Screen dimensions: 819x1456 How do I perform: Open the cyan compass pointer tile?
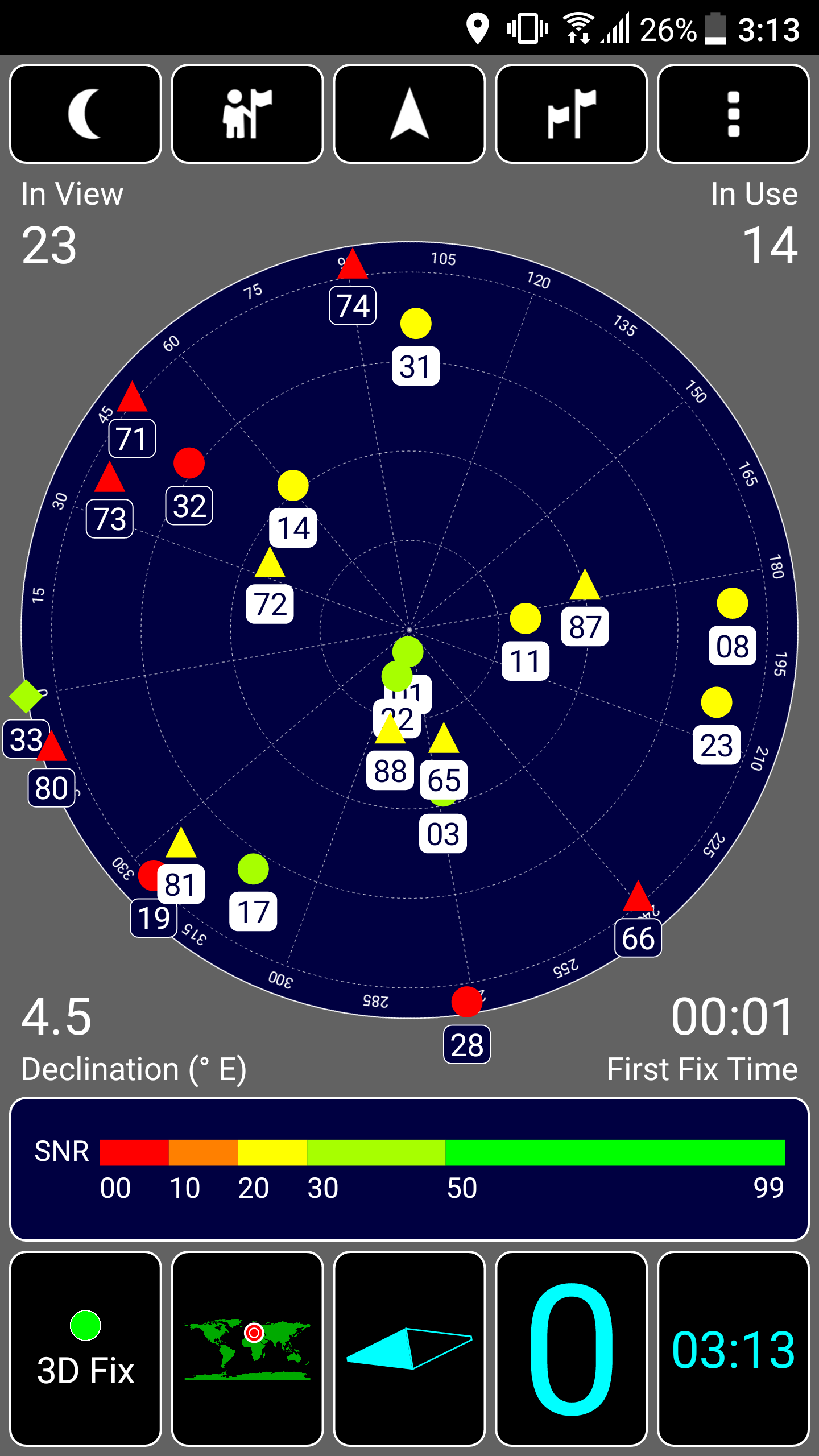pyautogui.click(x=409, y=1348)
